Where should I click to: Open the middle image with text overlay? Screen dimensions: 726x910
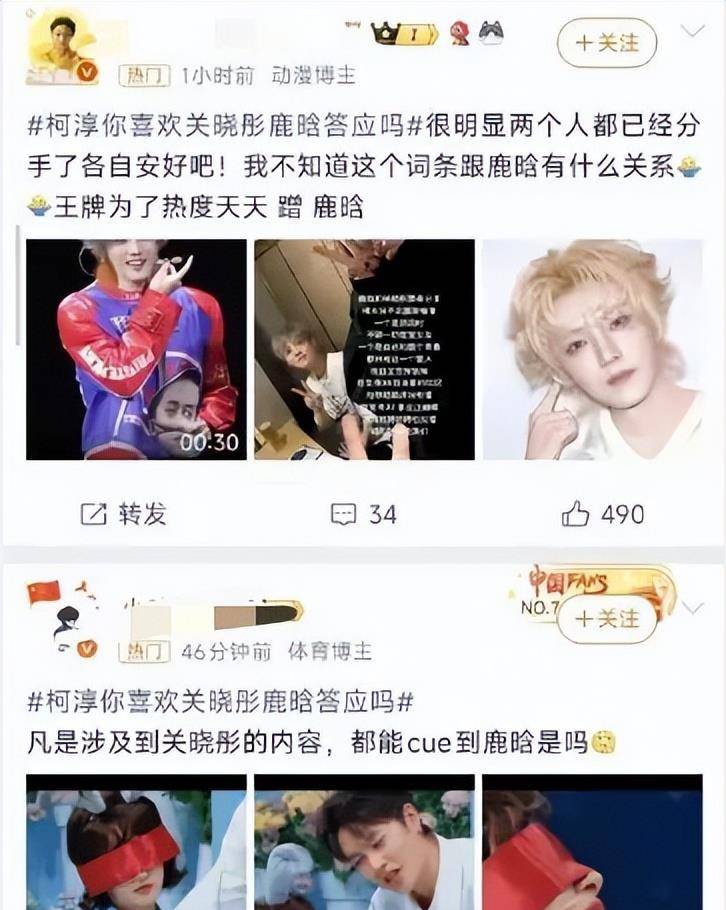364,349
